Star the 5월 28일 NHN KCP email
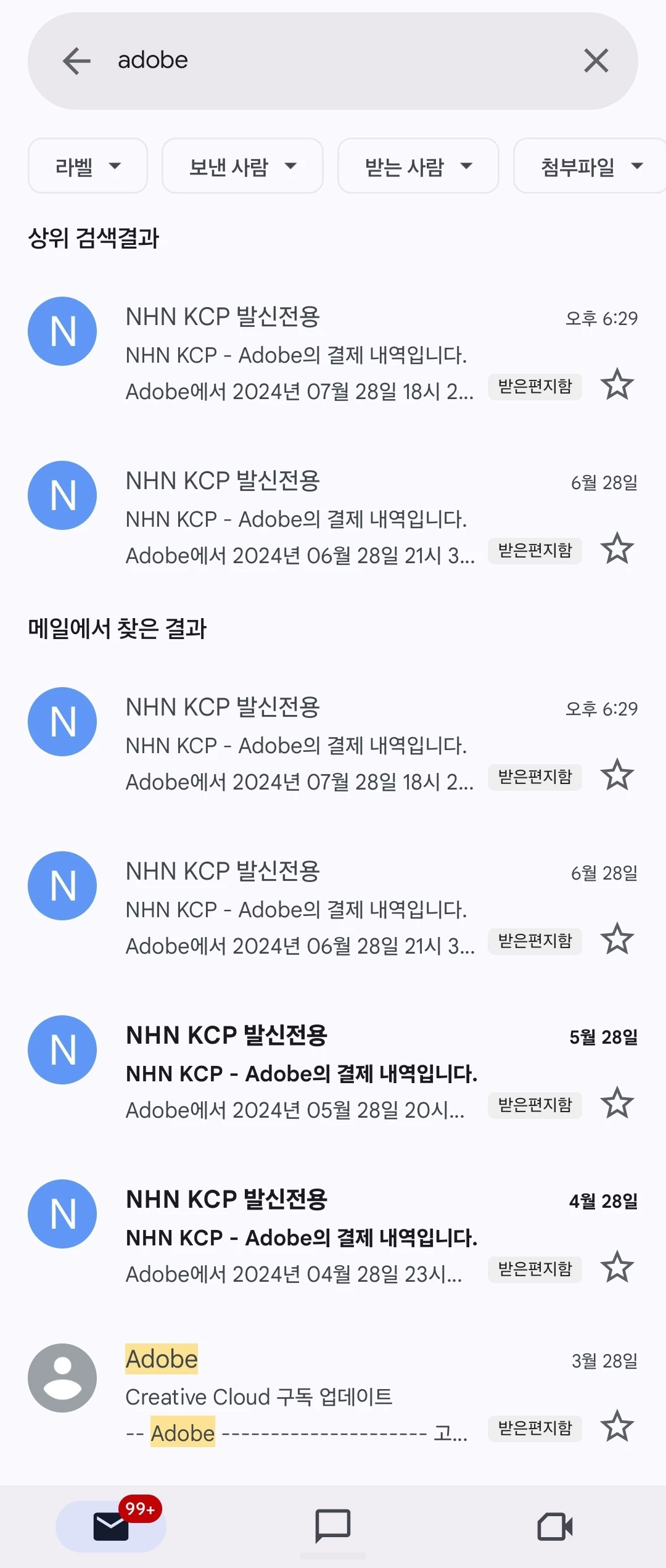This screenshot has height=1568, width=666. pos(617,1104)
